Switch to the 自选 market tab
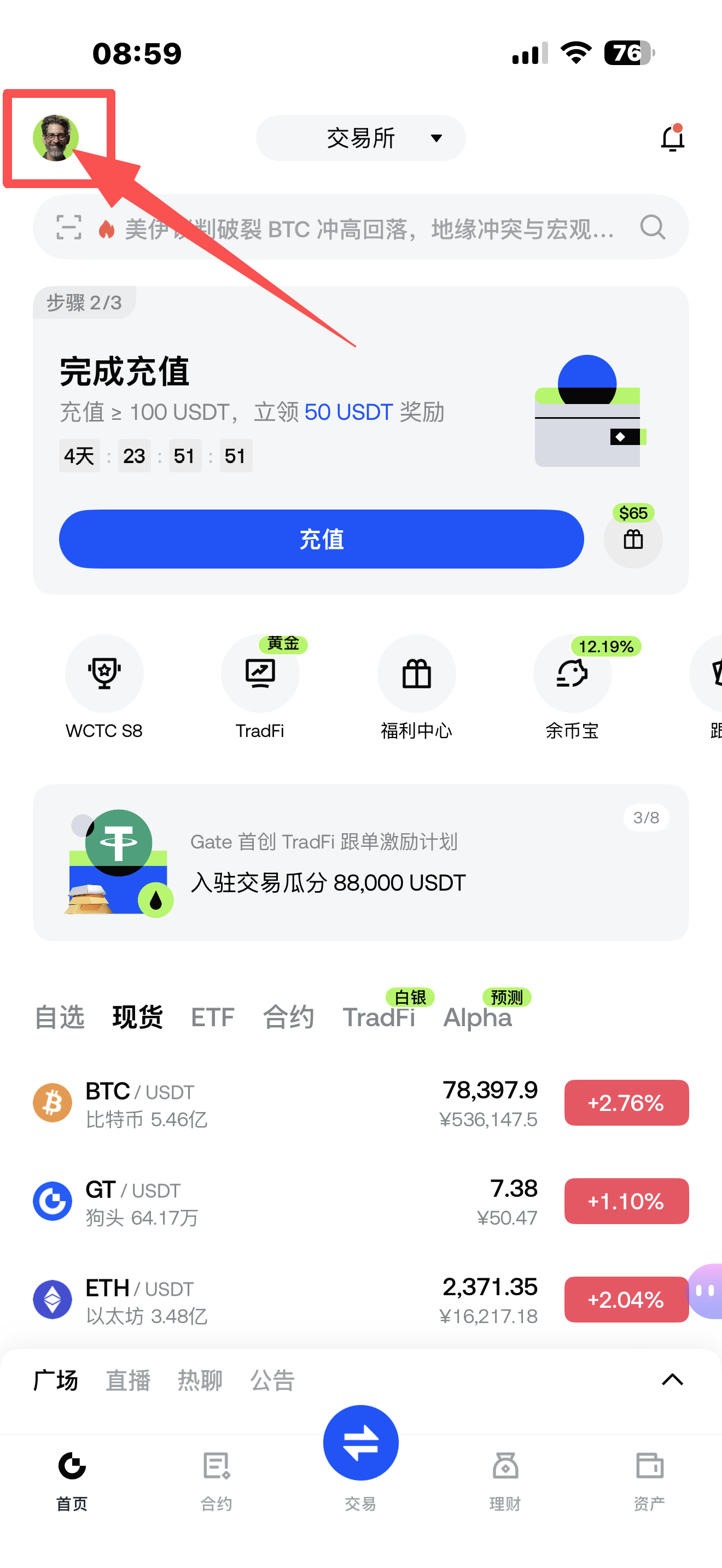722x1568 pixels. coord(60,1017)
